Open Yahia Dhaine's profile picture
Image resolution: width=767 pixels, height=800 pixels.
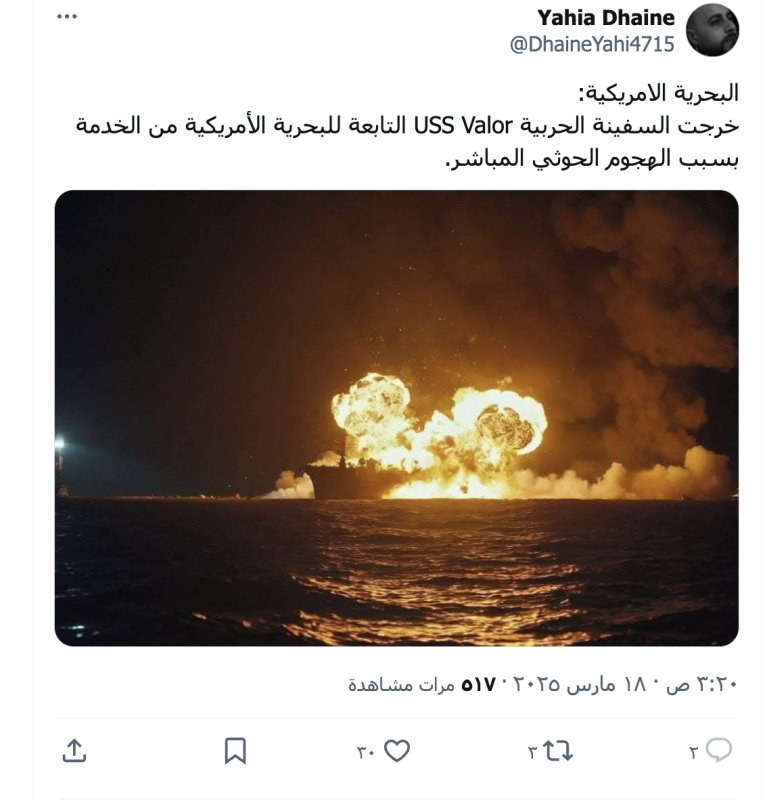click(x=712, y=30)
